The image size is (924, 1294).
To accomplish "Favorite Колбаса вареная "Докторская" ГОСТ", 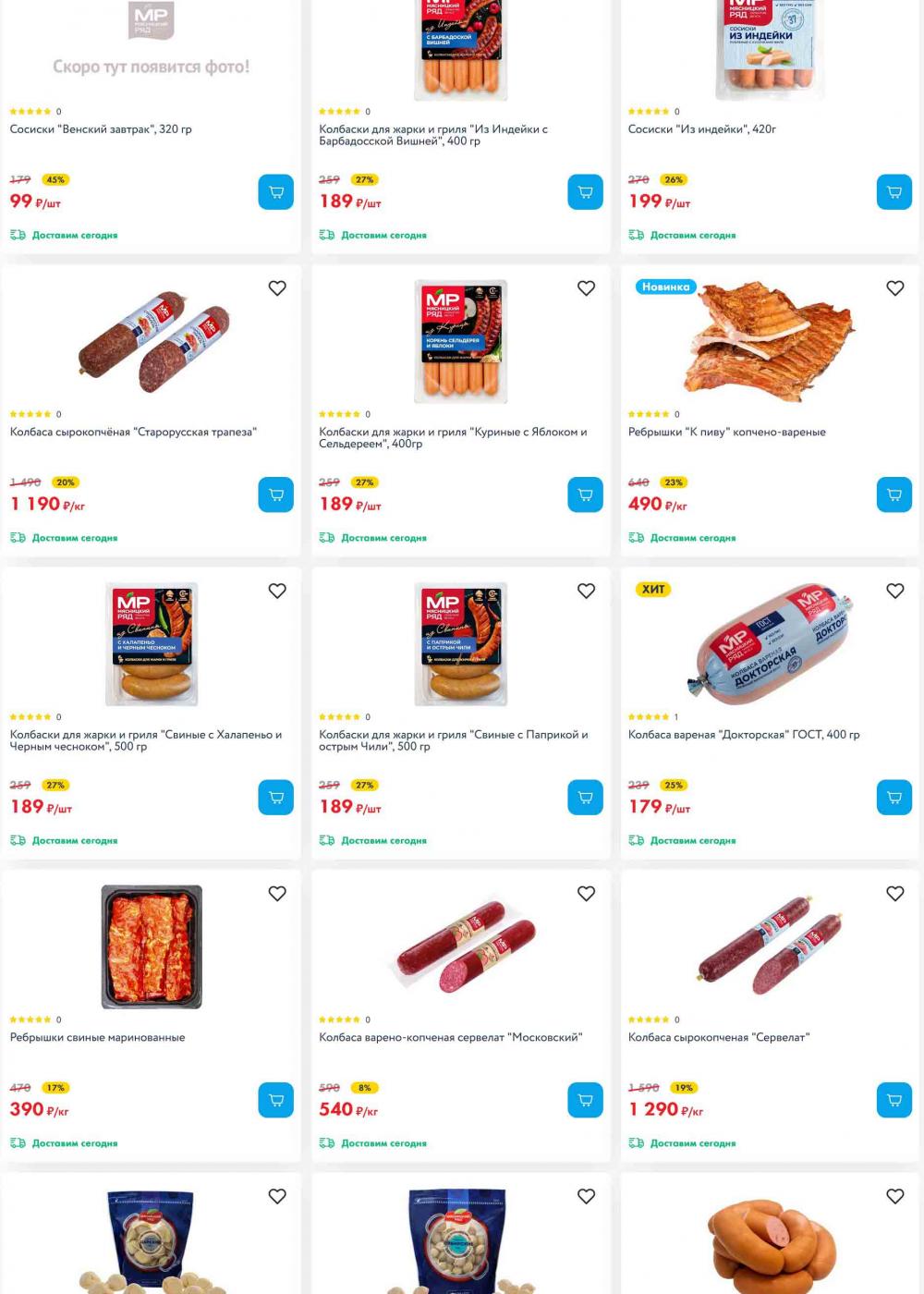I will (x=895, y=591).
